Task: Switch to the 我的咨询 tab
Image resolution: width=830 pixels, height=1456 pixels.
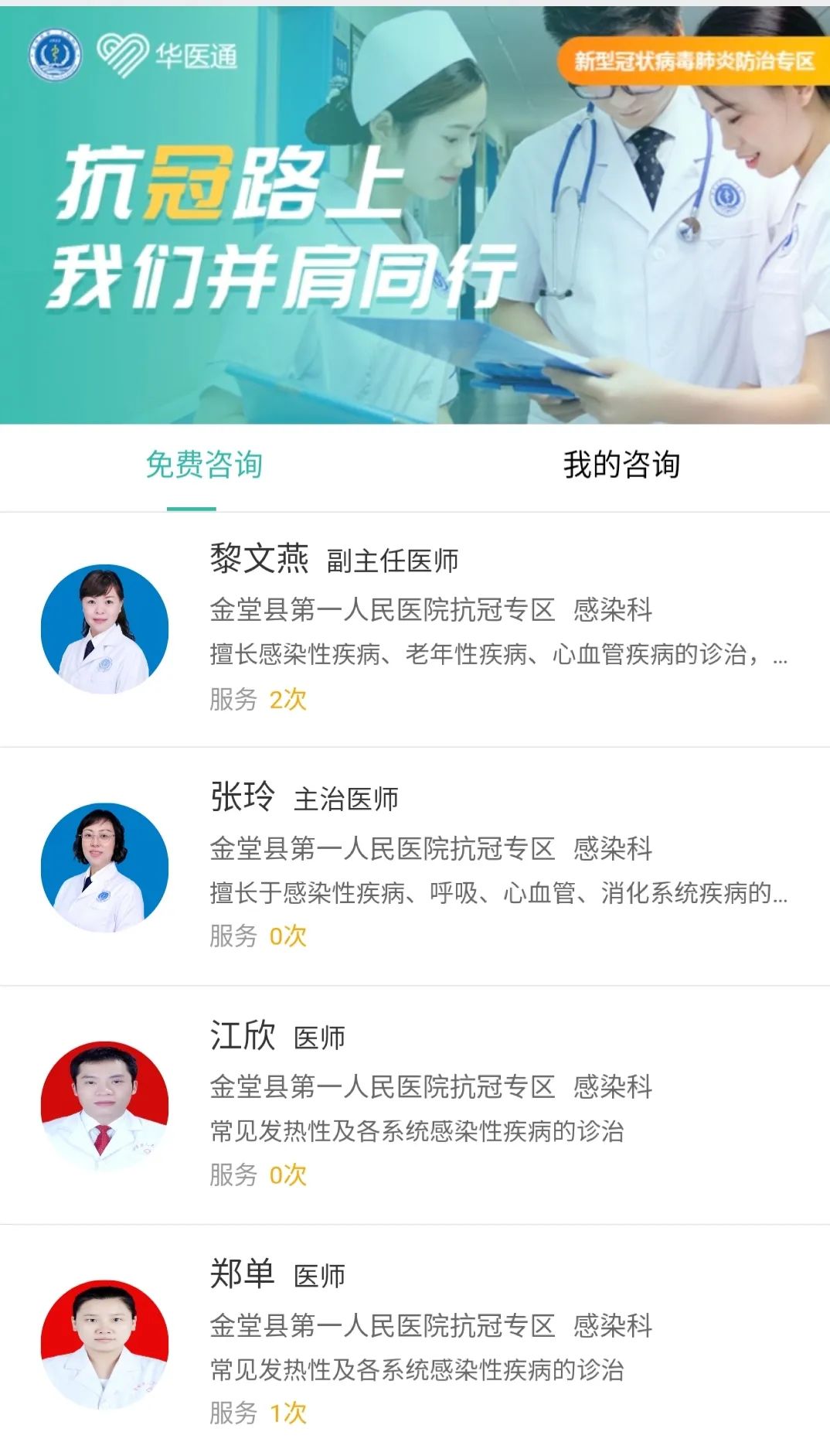Action: 622,464
